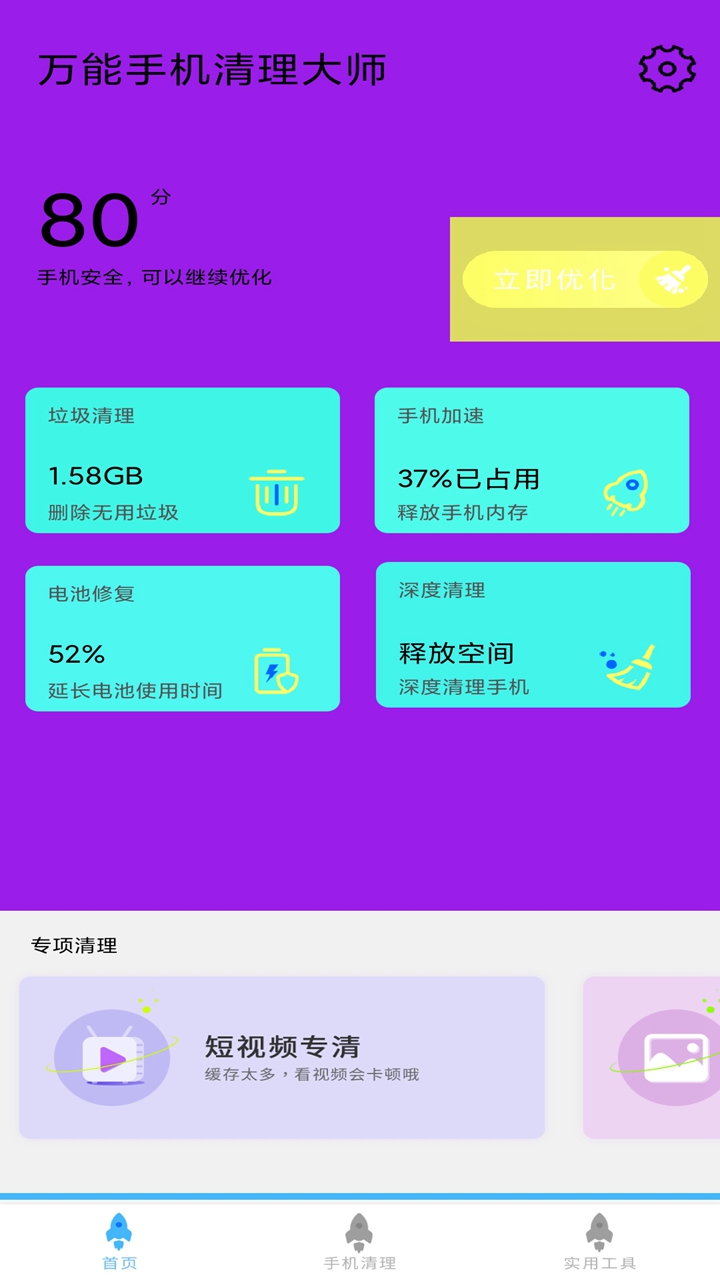The height and width of the screenshot is (1280, 720).
Task: Open the 垃圾清理 junk cleanup card
Action: (182, 460)
